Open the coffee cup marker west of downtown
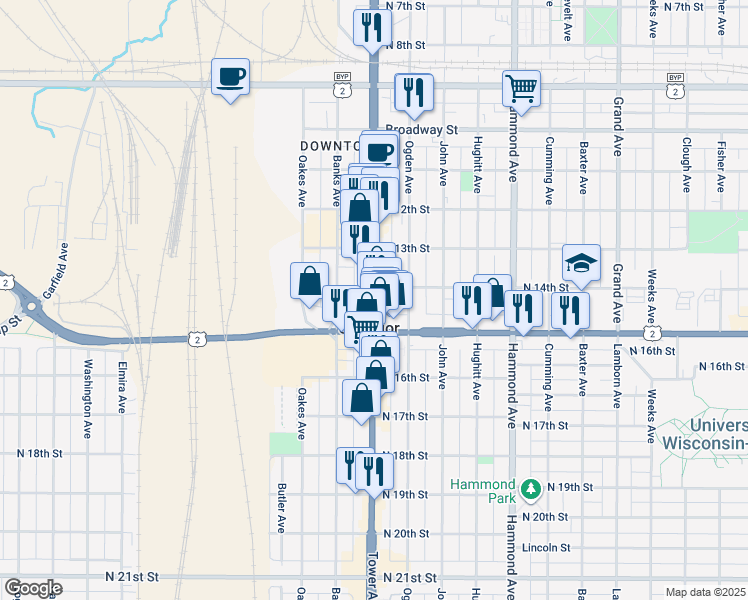This screenshot has width=748, height=600. [x=230, y=77]
